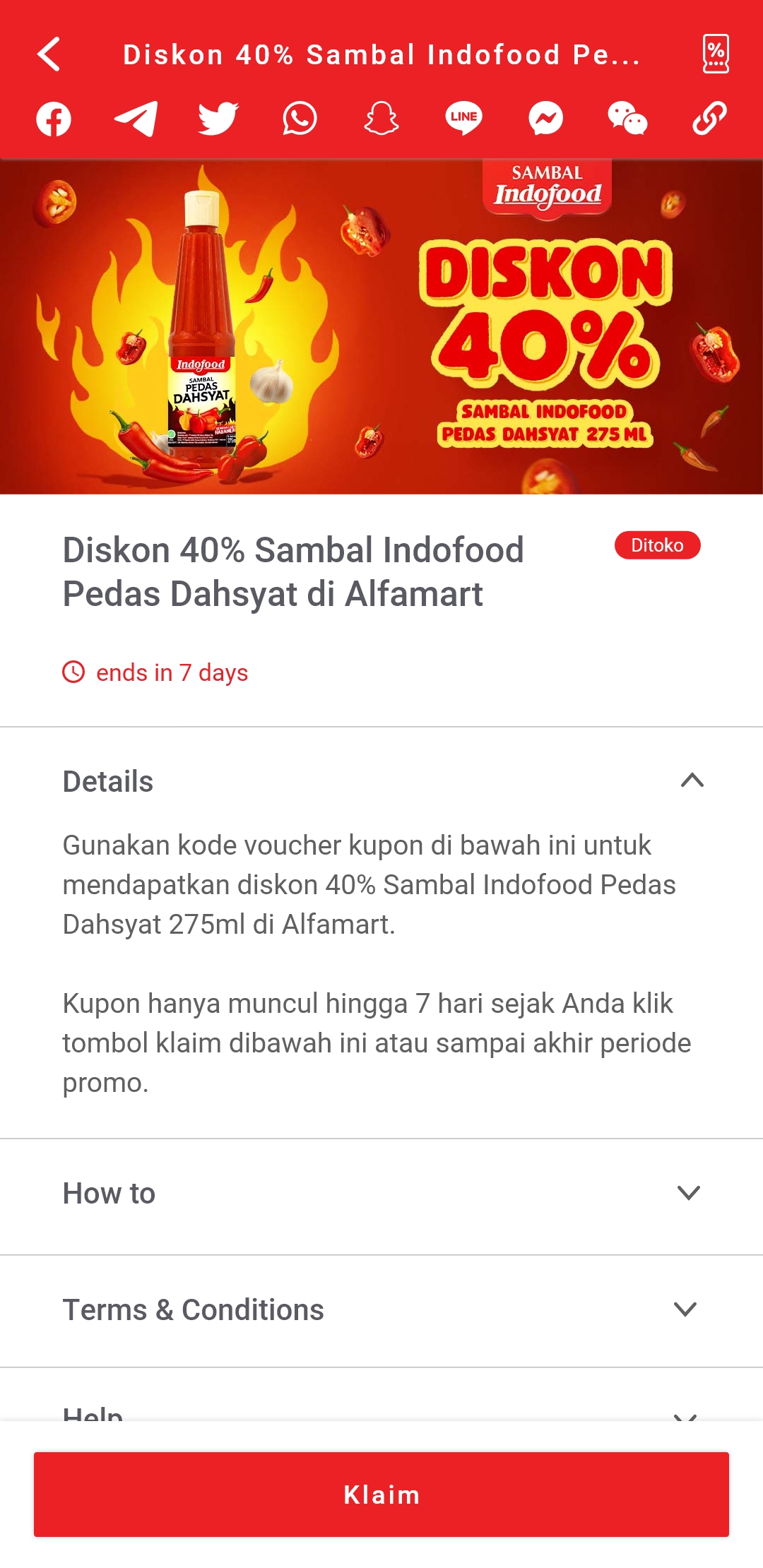Screen dimensions: 763x1568
Task: Share this promo on Twitter
Action: pyautogui.click(x=218, y=119)
